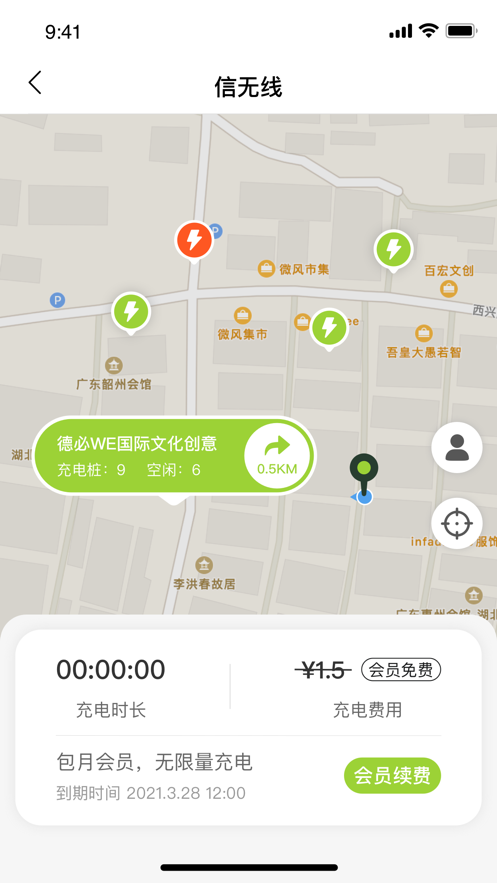
Task: Select the green charging marker above 广东韶州会馆
Action: [131, 313]
